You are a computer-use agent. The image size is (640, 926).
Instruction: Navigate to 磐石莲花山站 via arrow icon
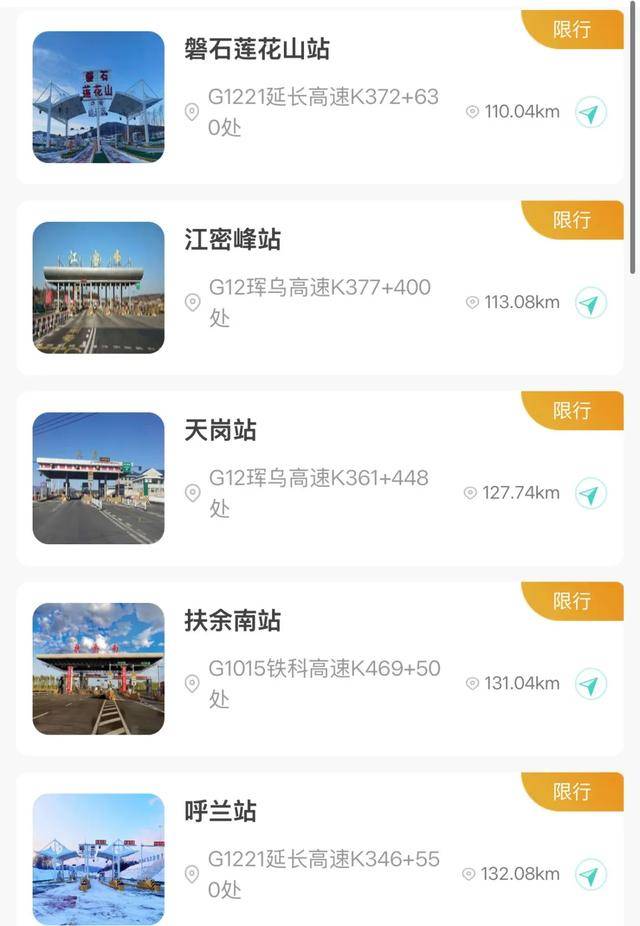(x=591, y=112)
